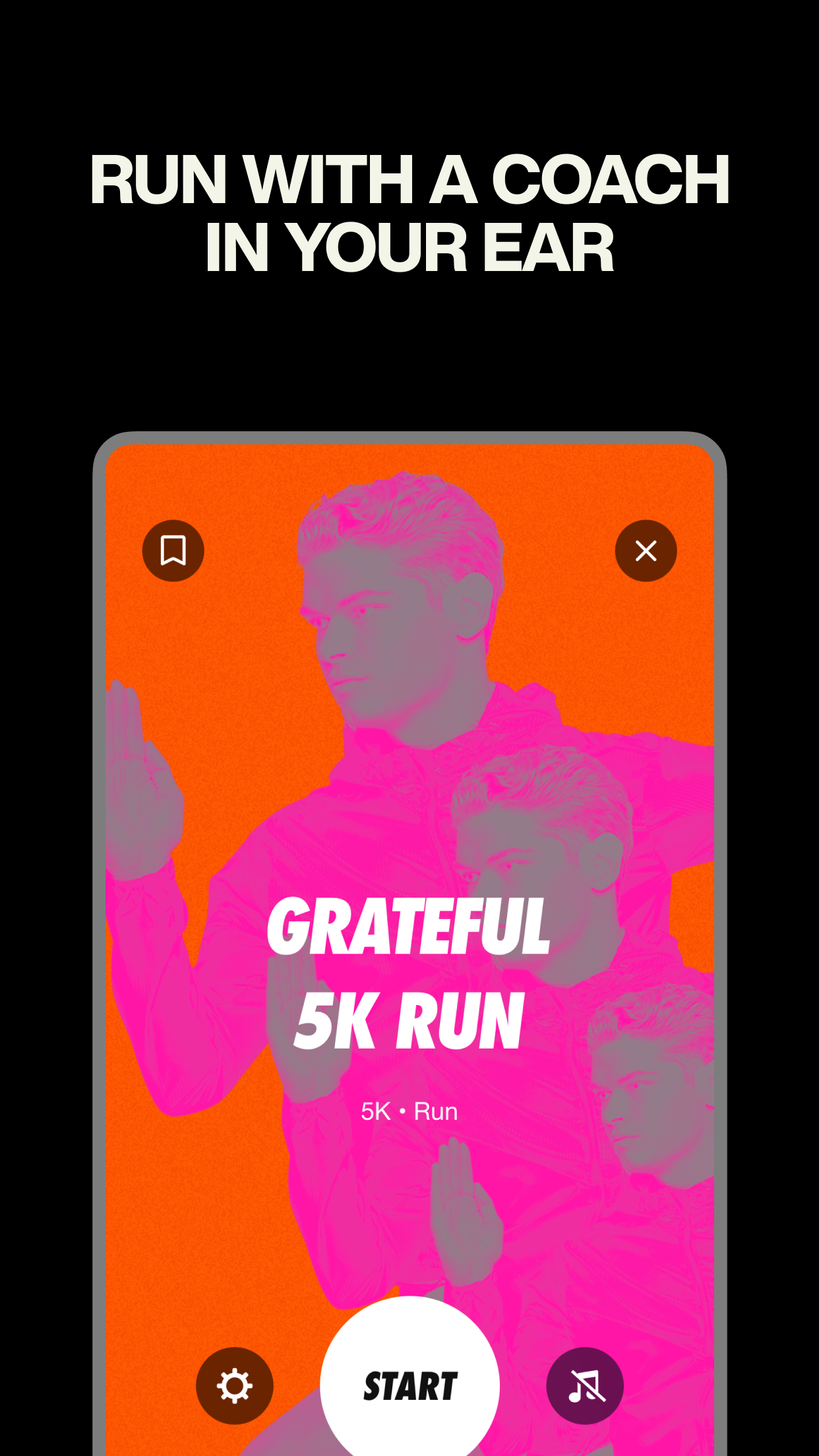Select the GRATEFUL 5K RUN title
Screen dimensions: 819x1456
(409, 976)
